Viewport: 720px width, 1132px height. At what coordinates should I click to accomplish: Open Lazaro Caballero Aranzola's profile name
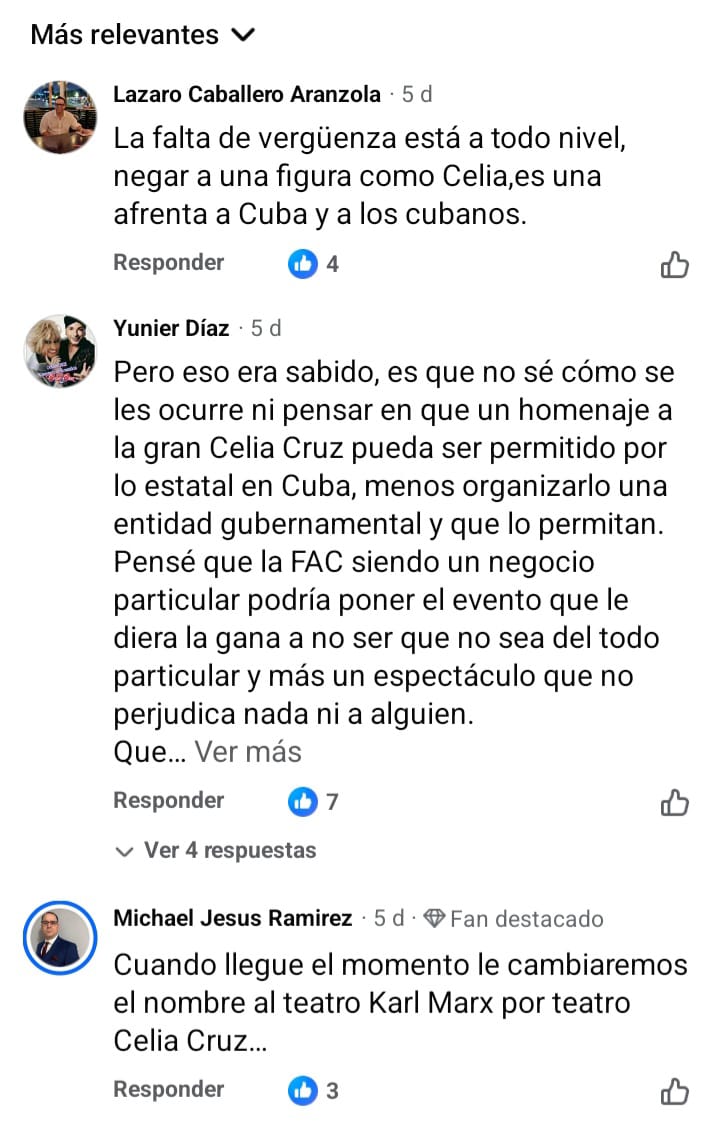pyautogui.click(x=246, y=95)
